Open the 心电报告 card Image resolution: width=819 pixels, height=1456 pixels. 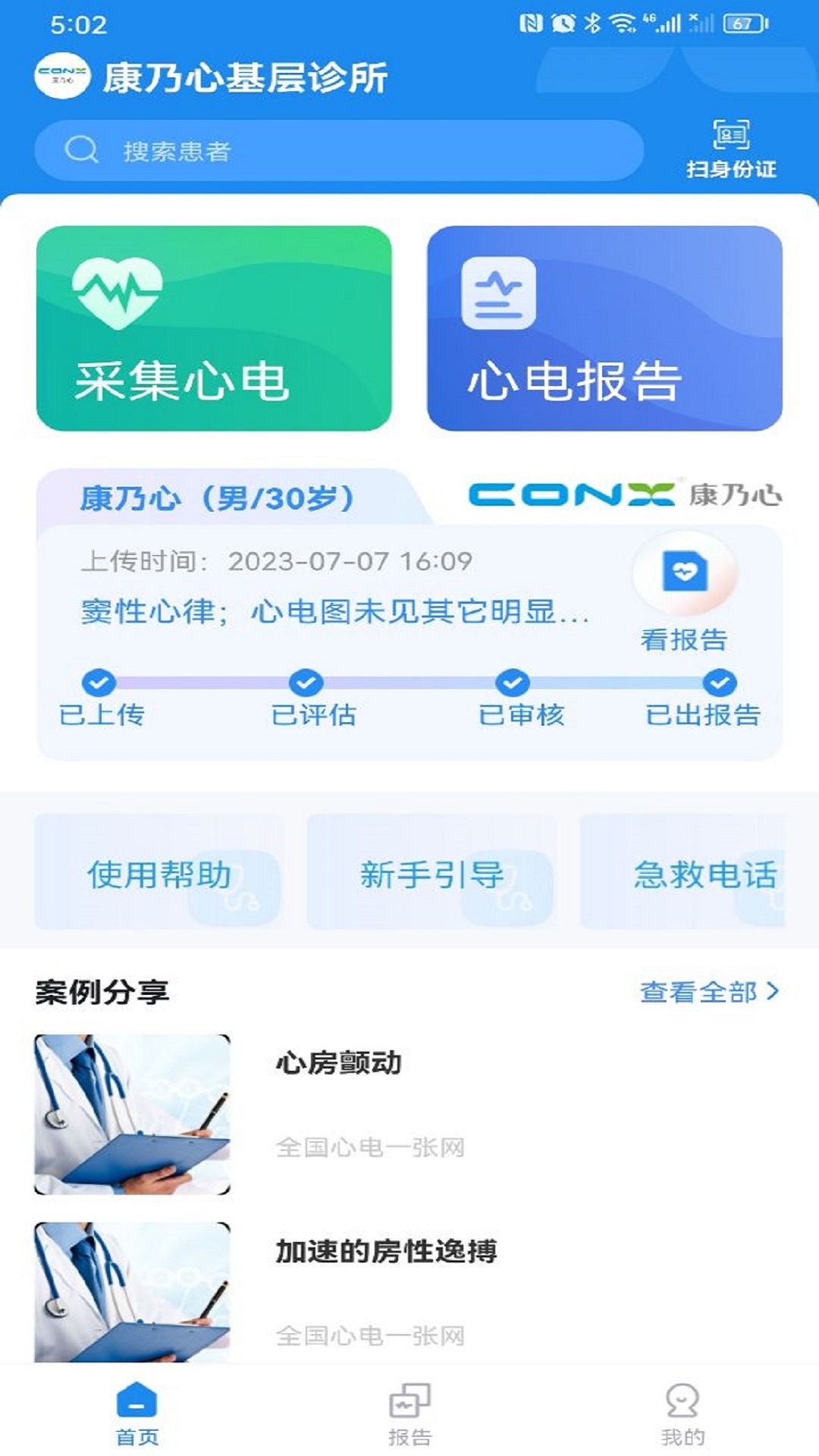coord(604,328)
